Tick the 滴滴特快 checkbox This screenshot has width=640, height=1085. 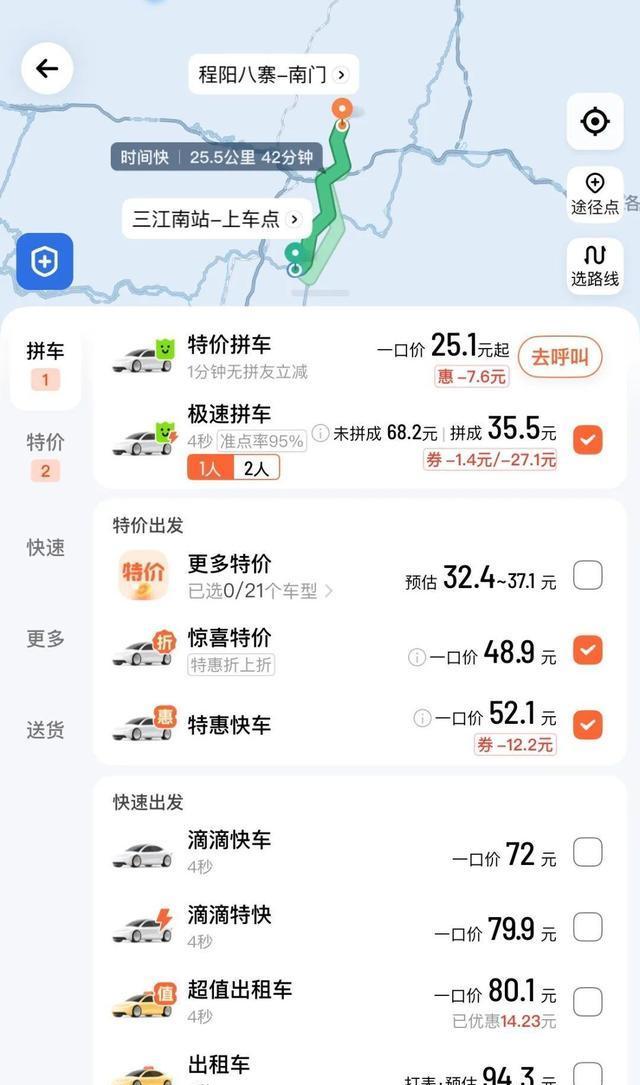point(588,927)
